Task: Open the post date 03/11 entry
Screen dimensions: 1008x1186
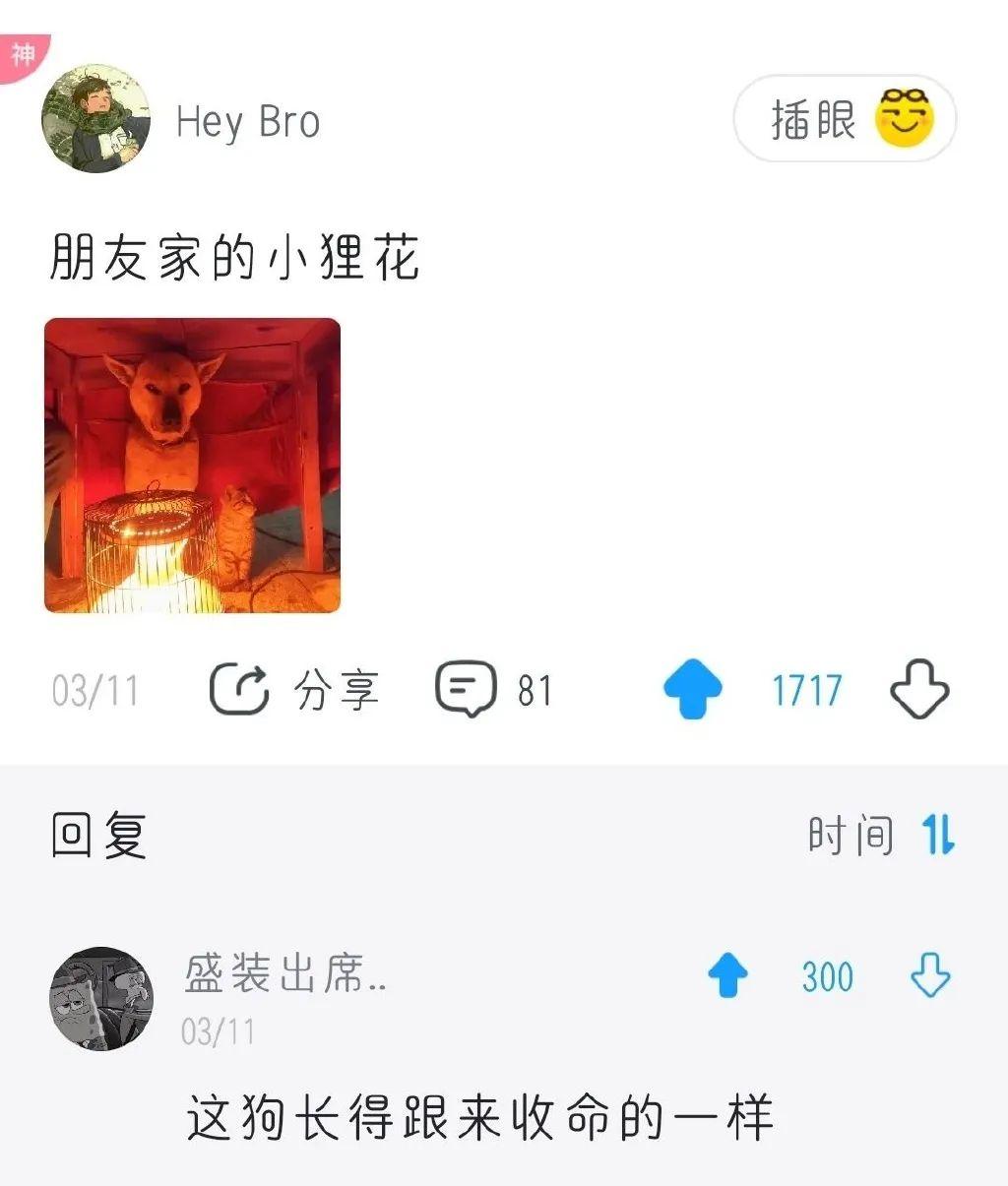Action: [93, 689]
